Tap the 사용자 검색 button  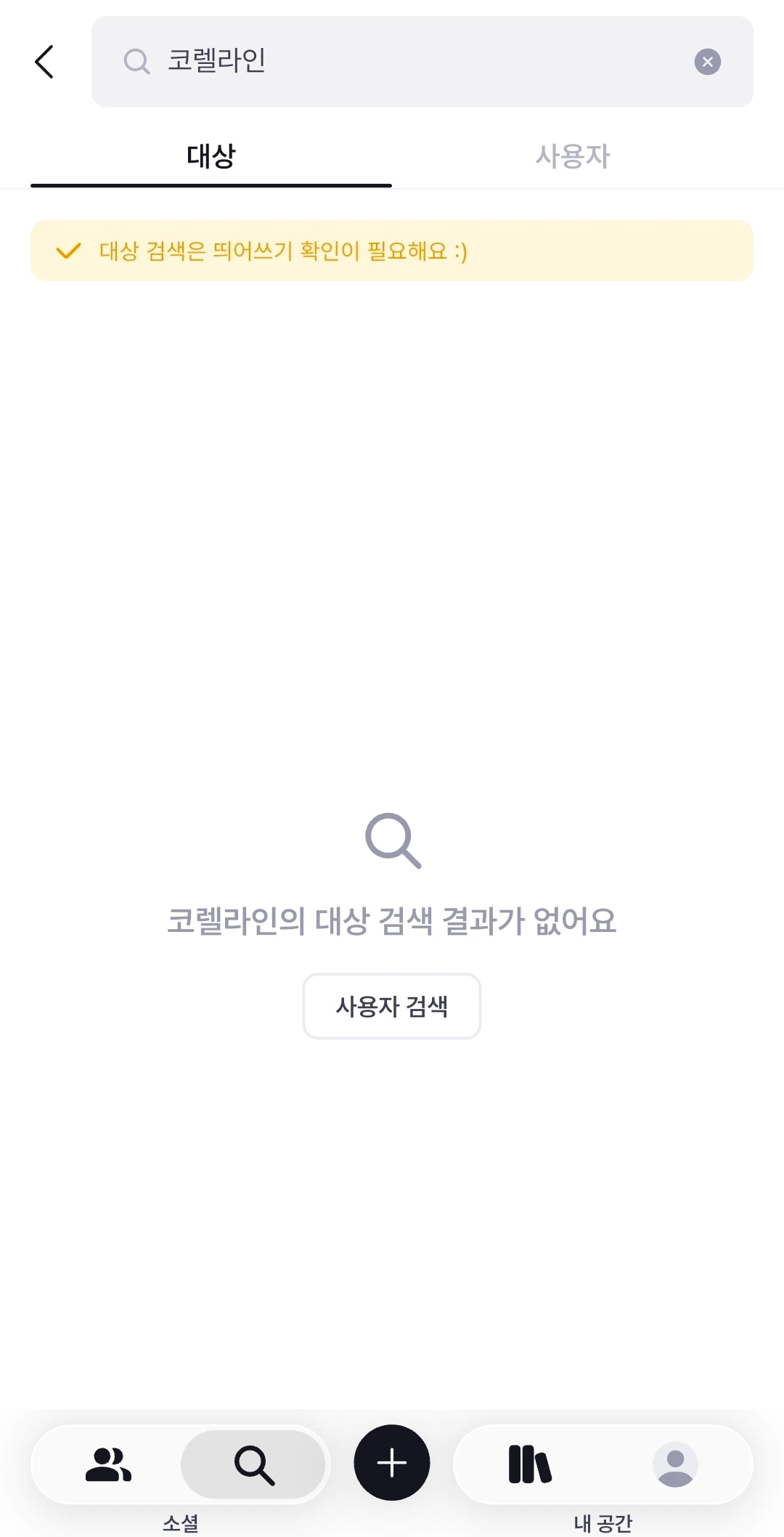tap(392, 1006)
